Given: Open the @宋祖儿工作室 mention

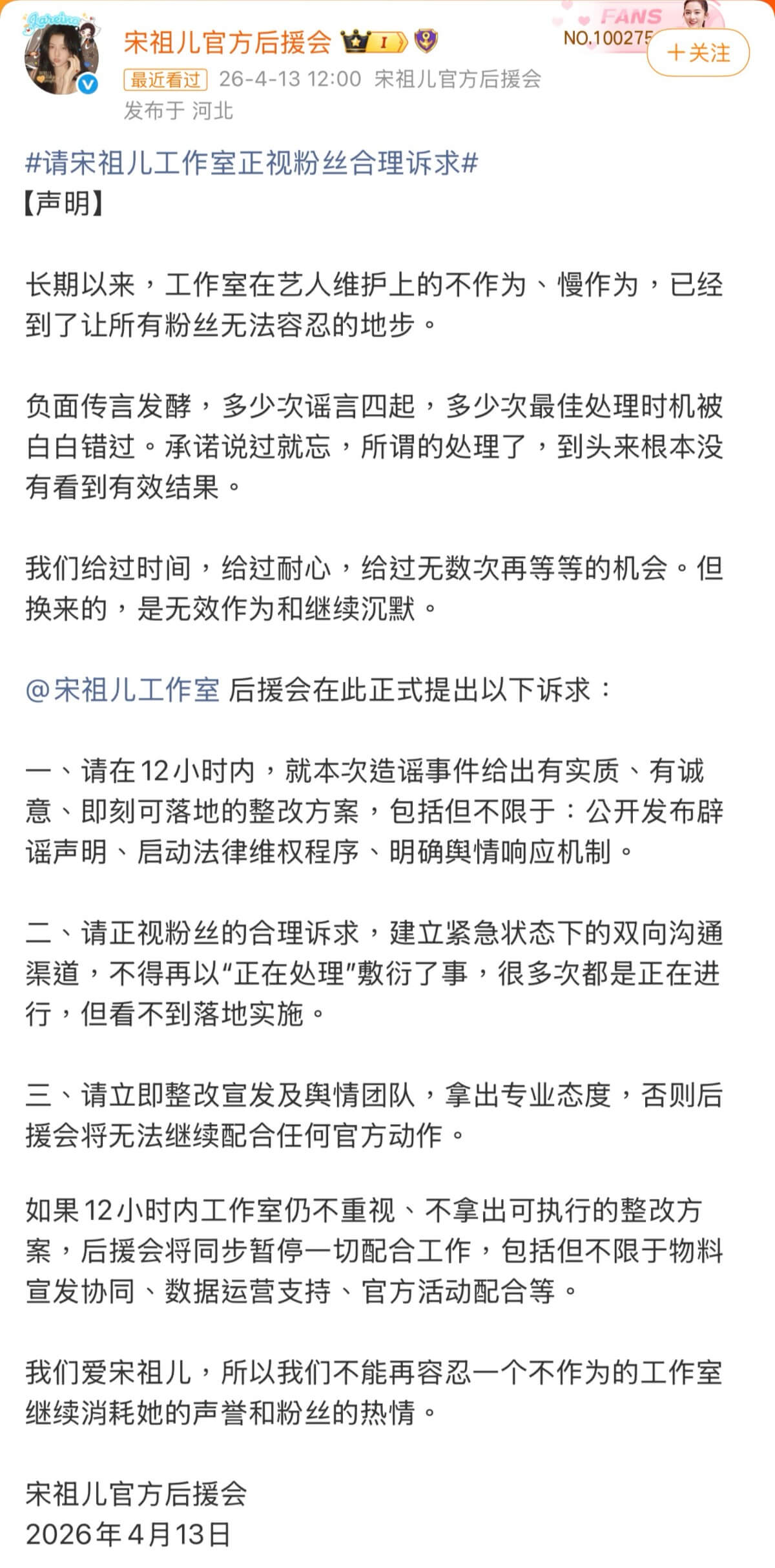Looking at the screenshot, I should 123,689.
